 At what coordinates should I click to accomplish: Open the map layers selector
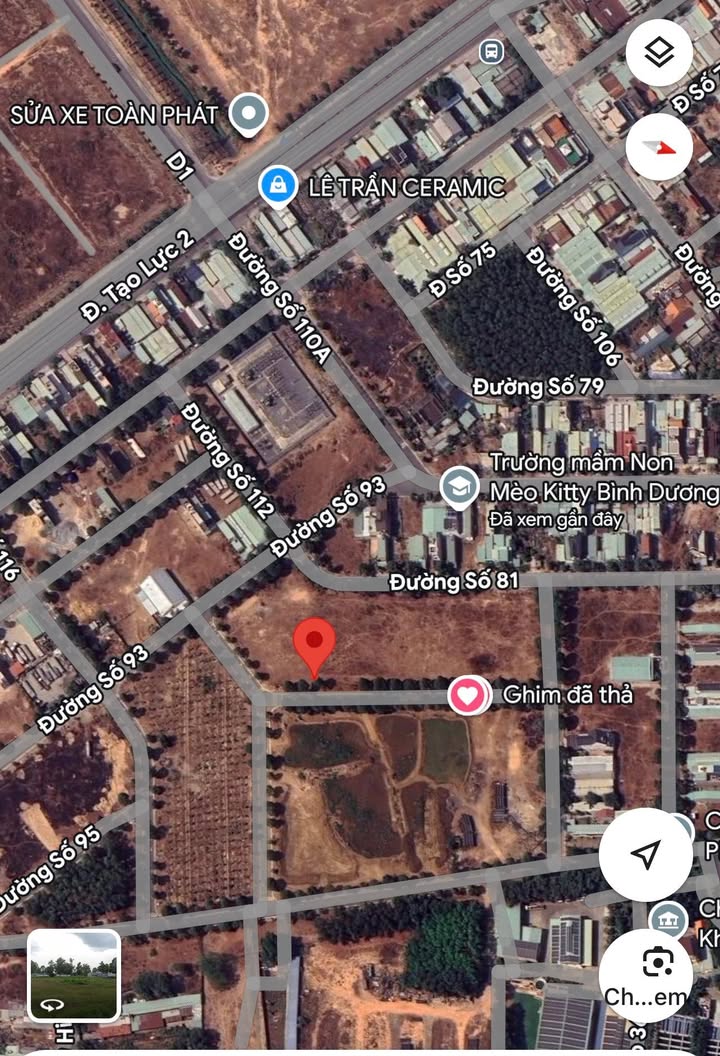pos(659,53)
